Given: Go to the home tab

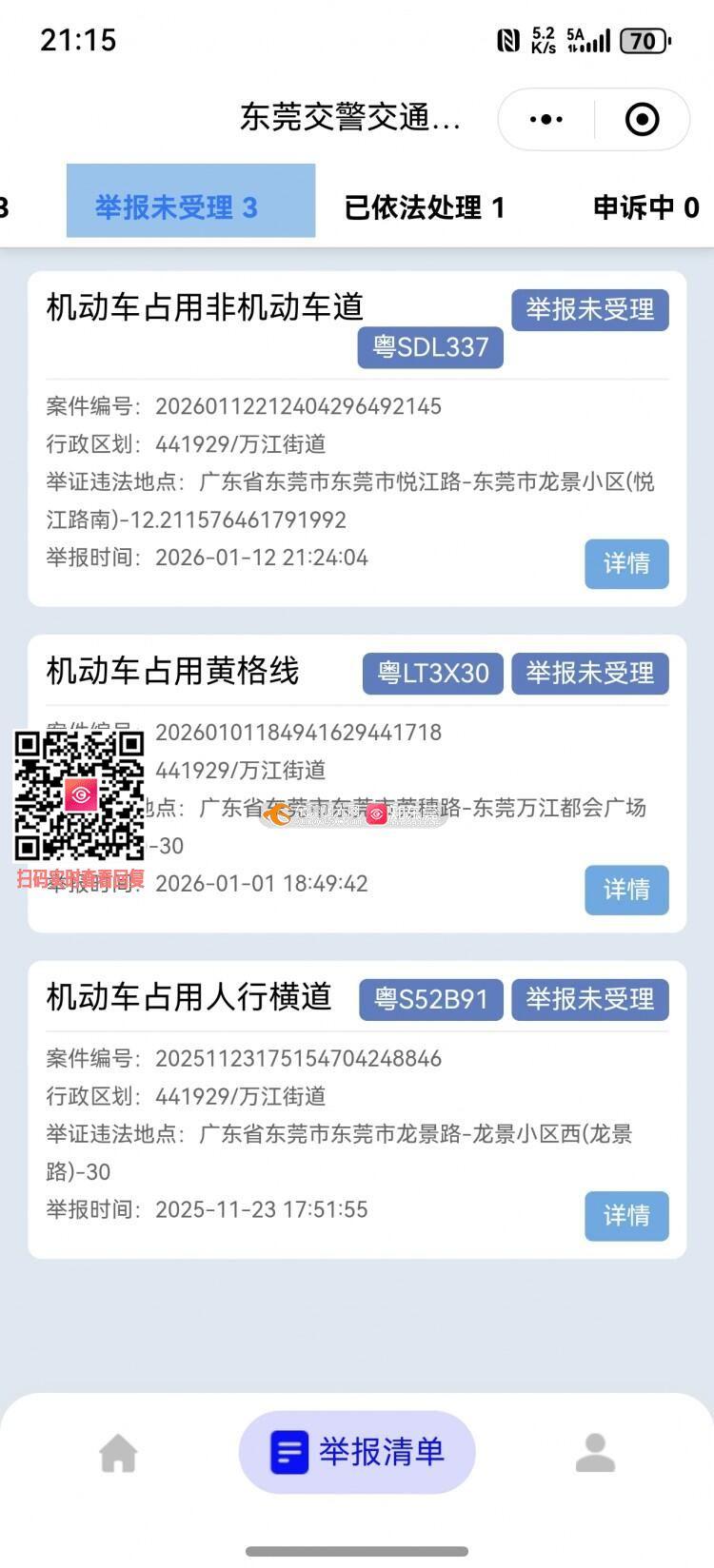Looking at the screenshot, I should click(x=119, y=1453).
